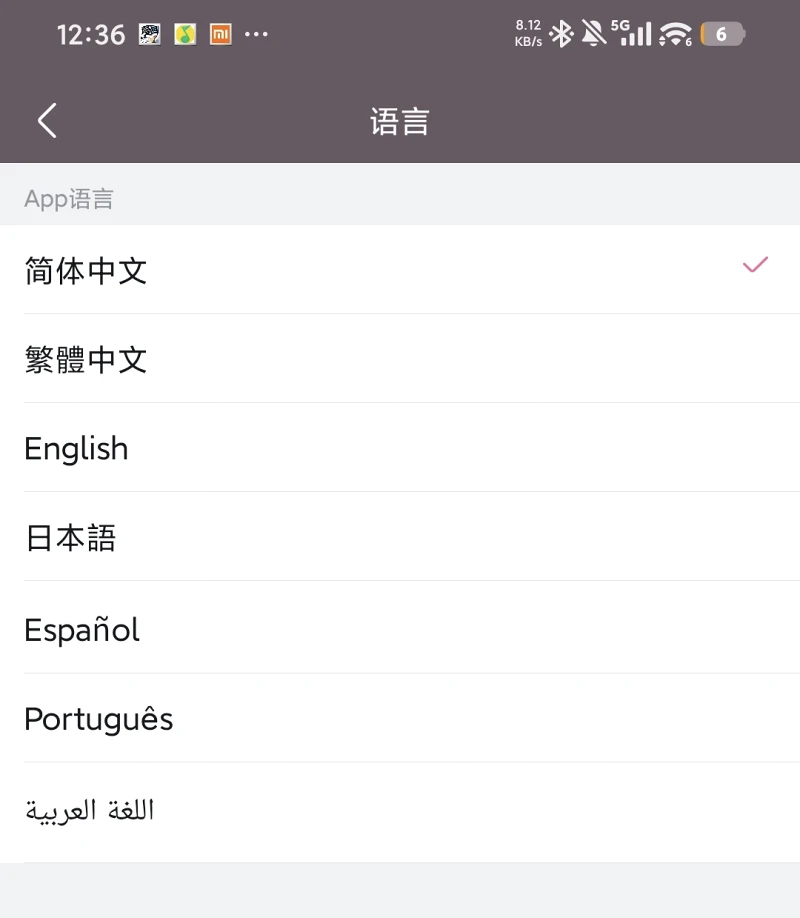Select English as the app language
Image resolution: width=800 pixels, height=918 pixels.
coord(76,449)
